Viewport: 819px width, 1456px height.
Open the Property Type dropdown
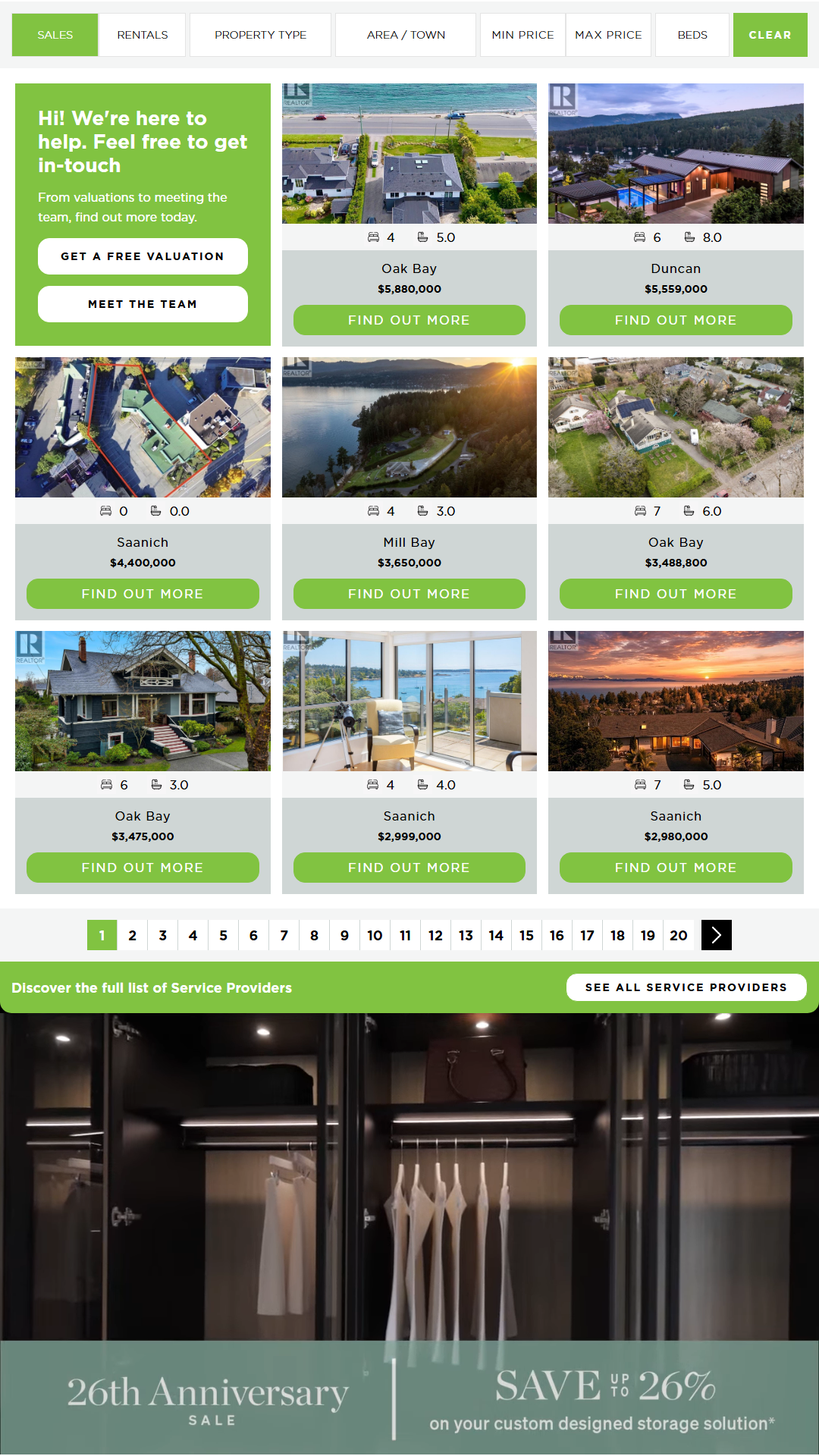coord(260,35)
